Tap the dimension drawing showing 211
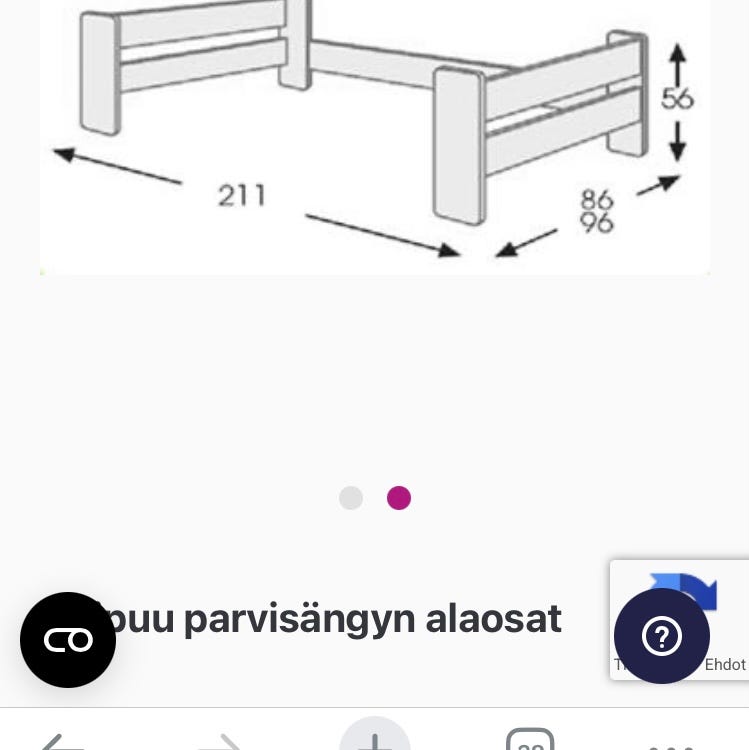Screen dimensions: 749x750 click(x=240, y=195)
